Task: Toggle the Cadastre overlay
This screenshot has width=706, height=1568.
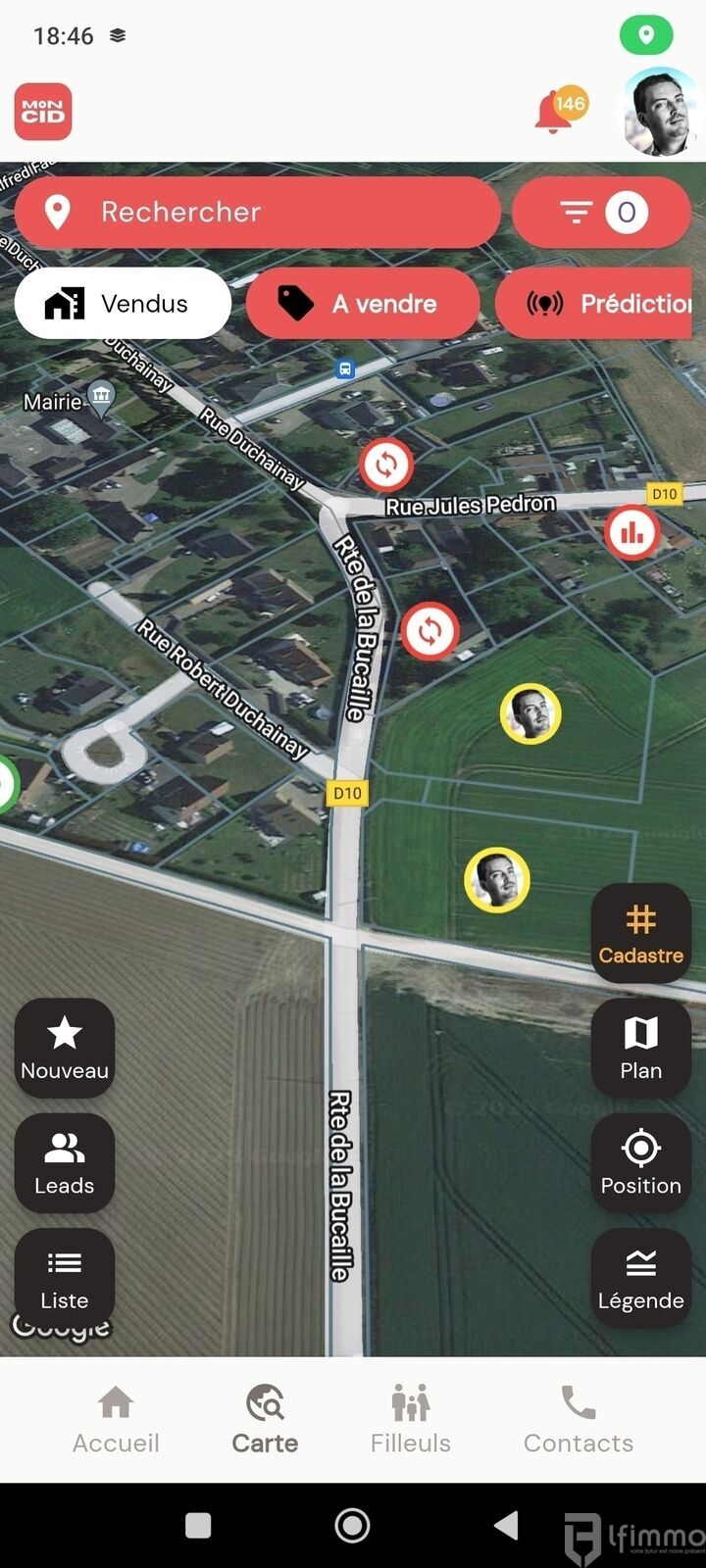Action: click(640, 933)
